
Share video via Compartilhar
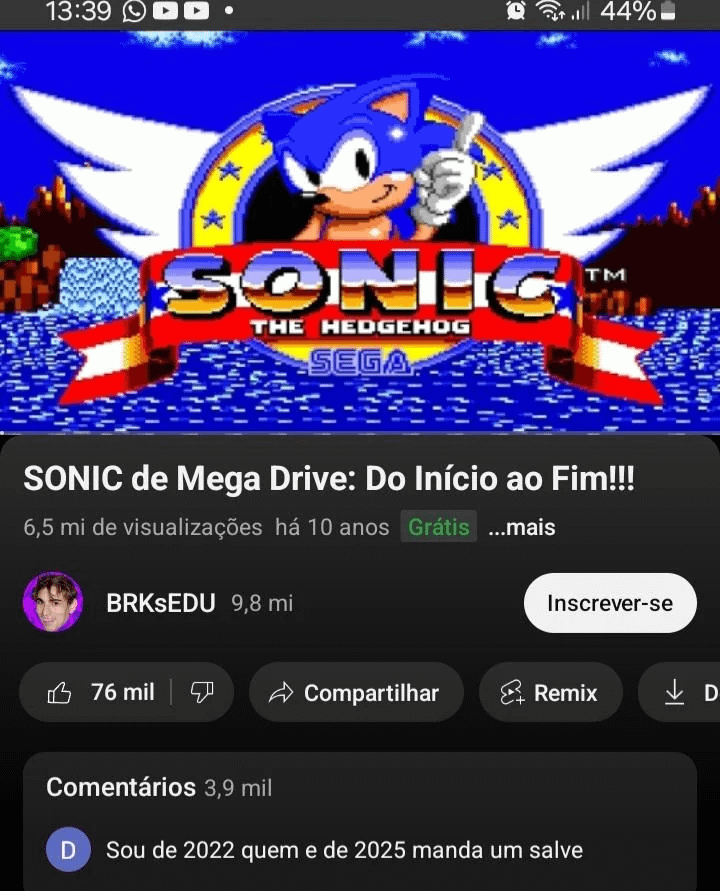pyautogui.click(x=356, y=693)
